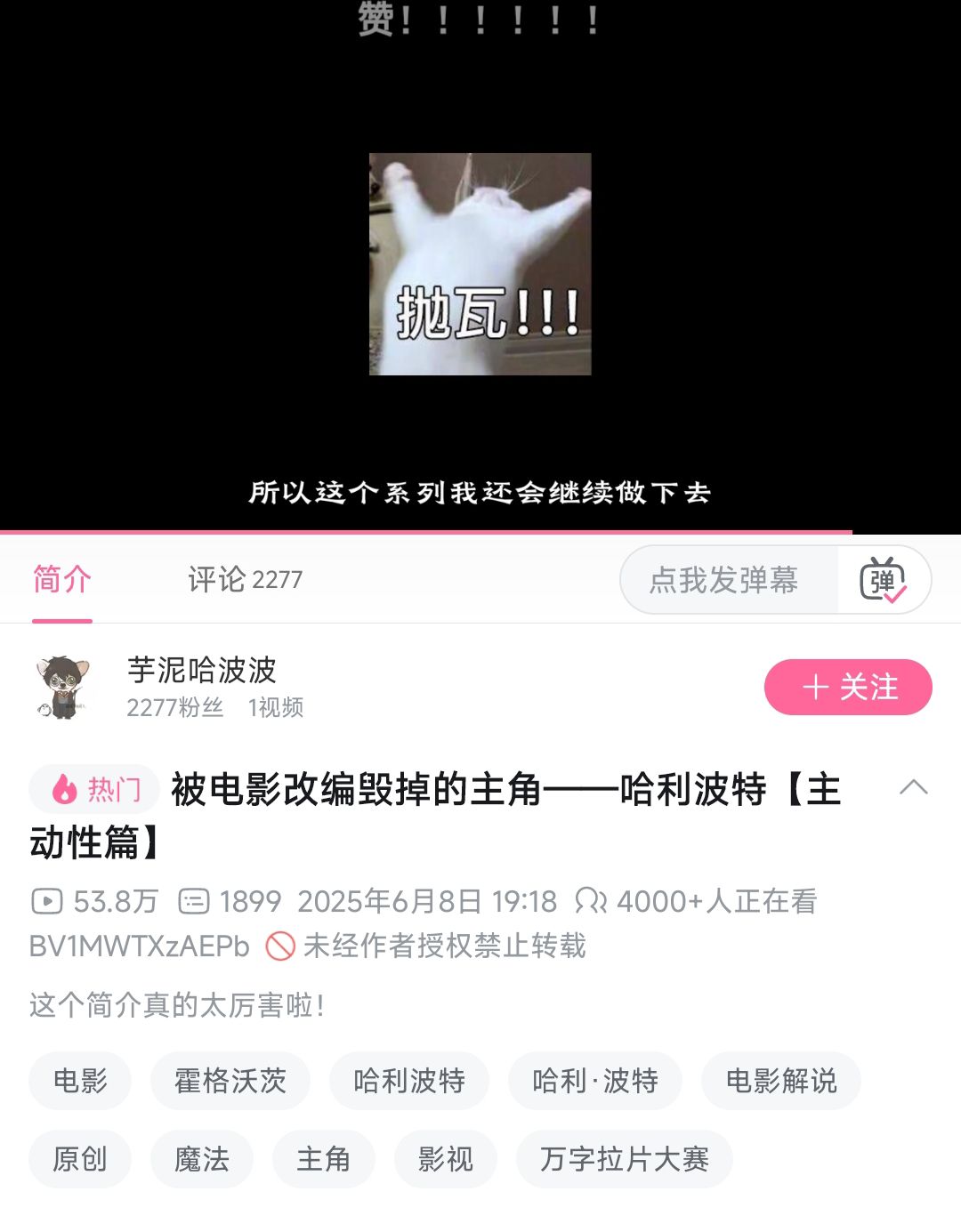This screenshot has height=1232, width=961.
Task: Open the 霍格沃茨 tag
Action: point(230,1081)
